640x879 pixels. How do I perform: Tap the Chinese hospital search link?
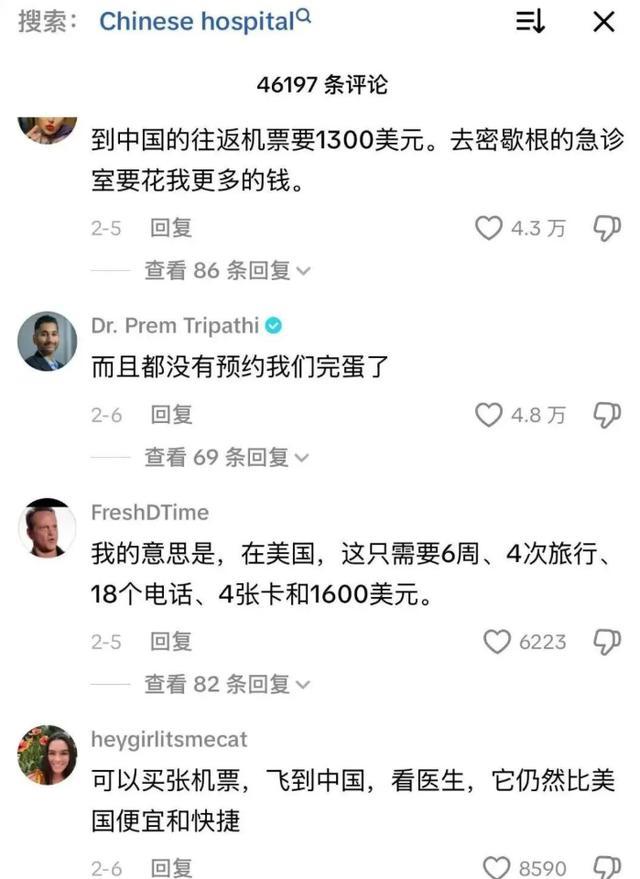coord(205,21)
